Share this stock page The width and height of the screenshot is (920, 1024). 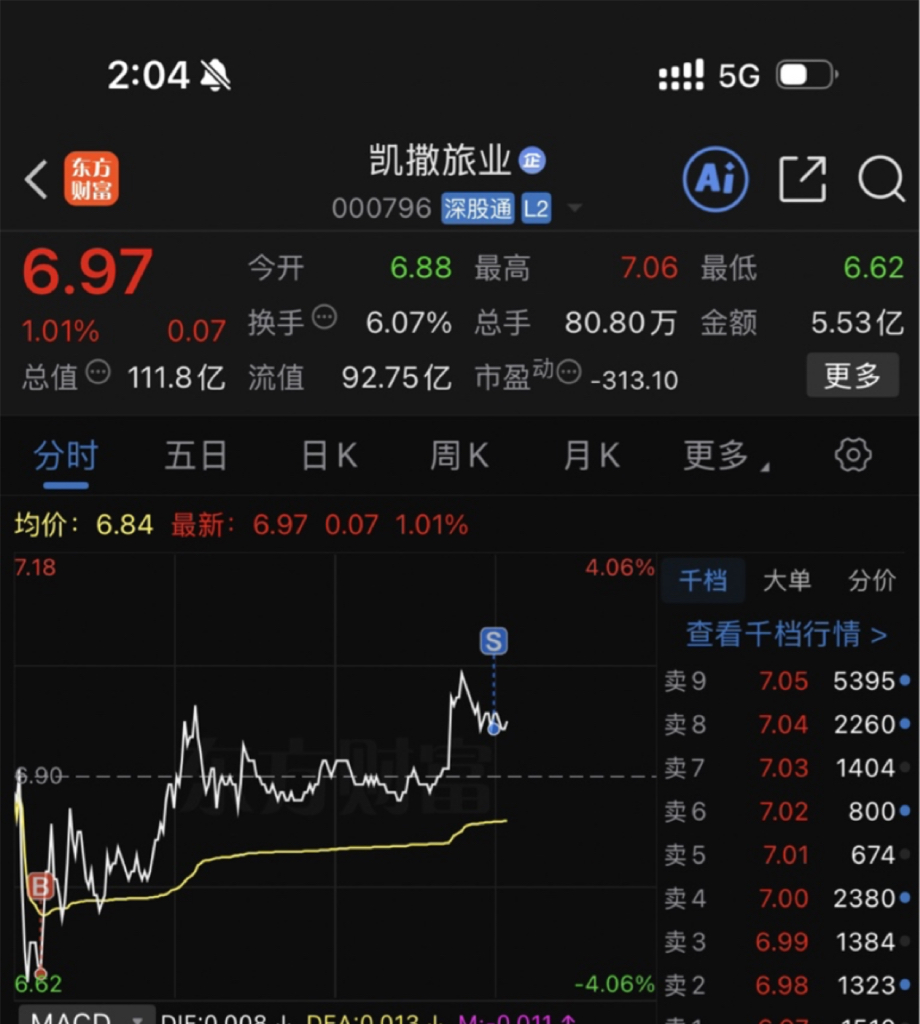point(802,179)
